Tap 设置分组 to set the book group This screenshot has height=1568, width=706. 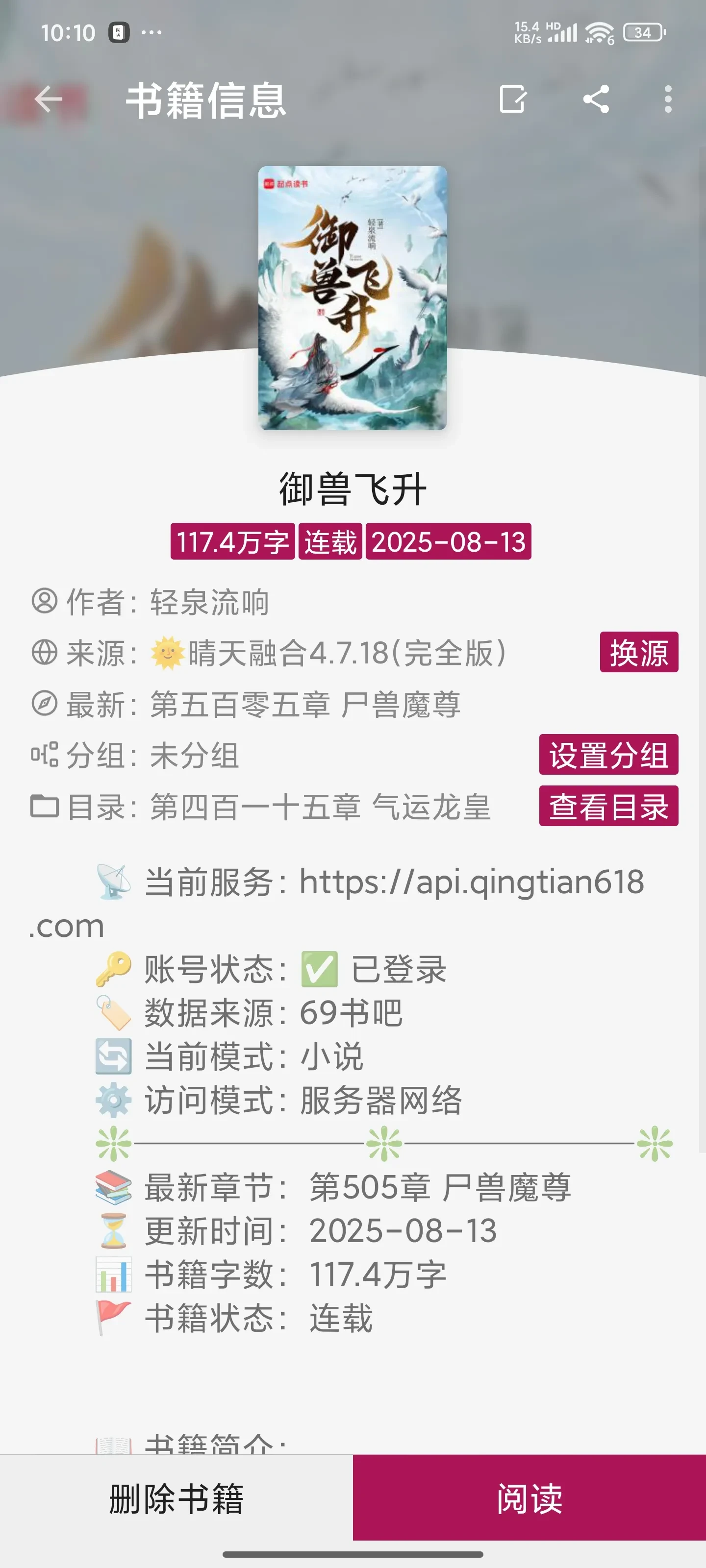(608, 755)
